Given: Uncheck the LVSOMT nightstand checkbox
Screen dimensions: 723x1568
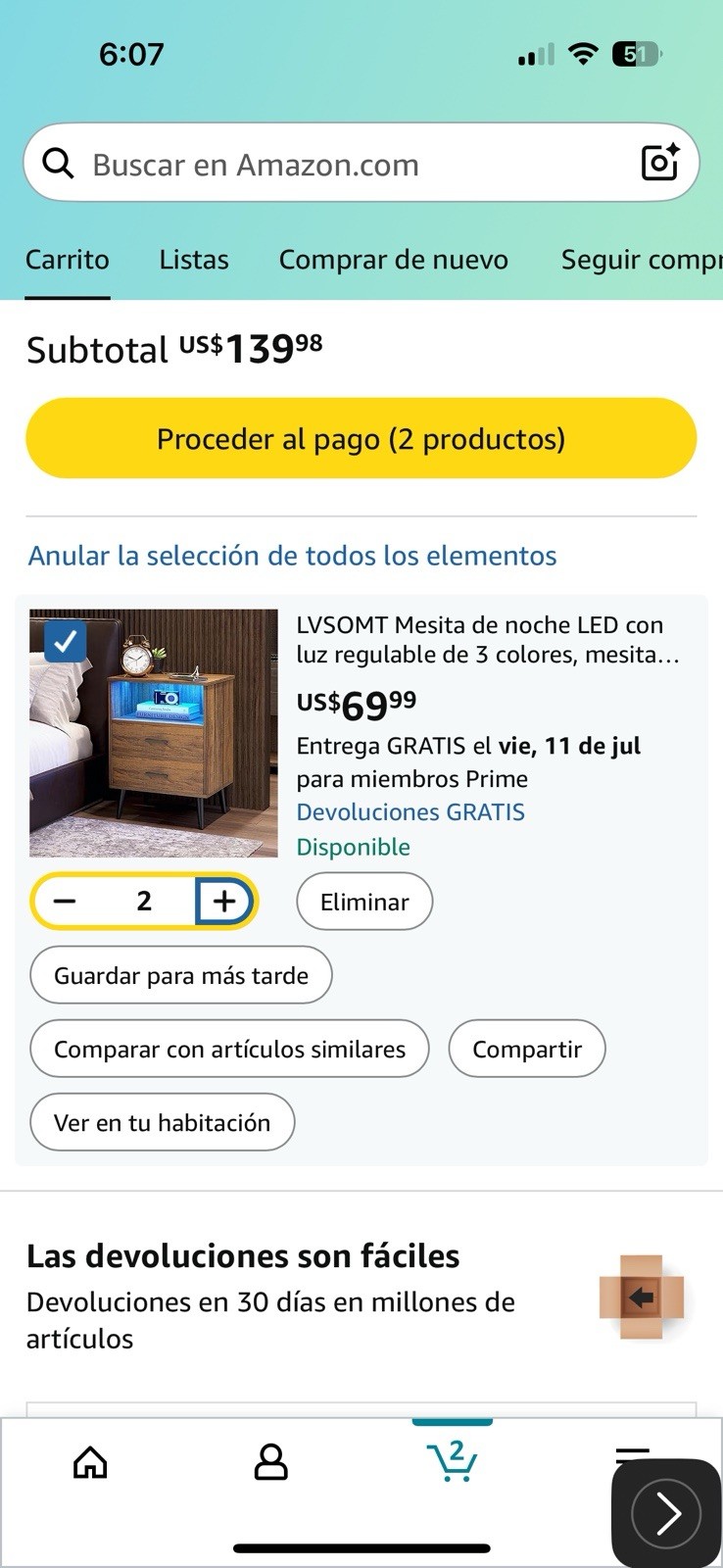Looking at the screenshot, I should (x=66, y=643).
